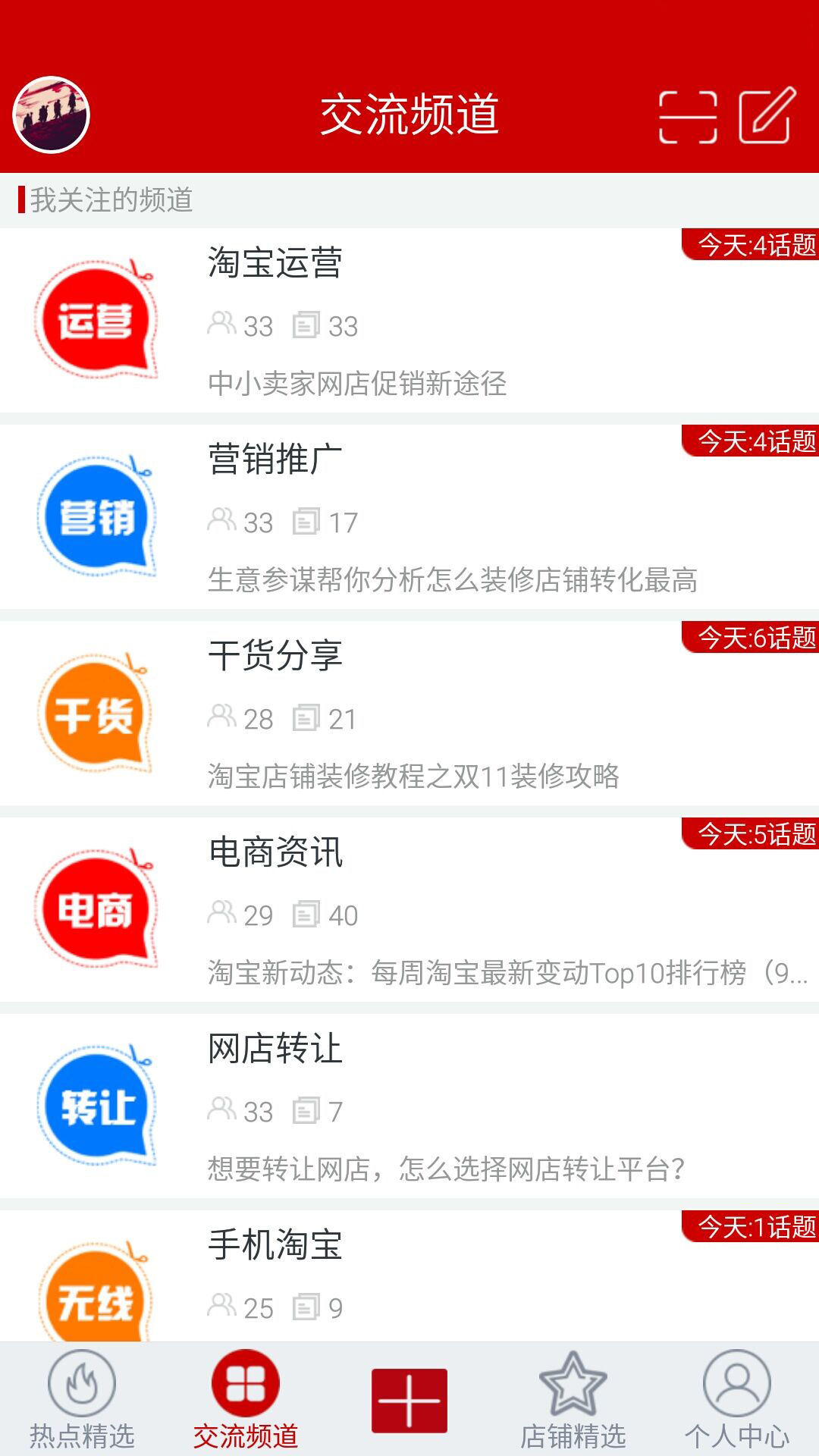Open the 营销推广 channel
Screen dimensions: 819x1456
pos(409,517)
